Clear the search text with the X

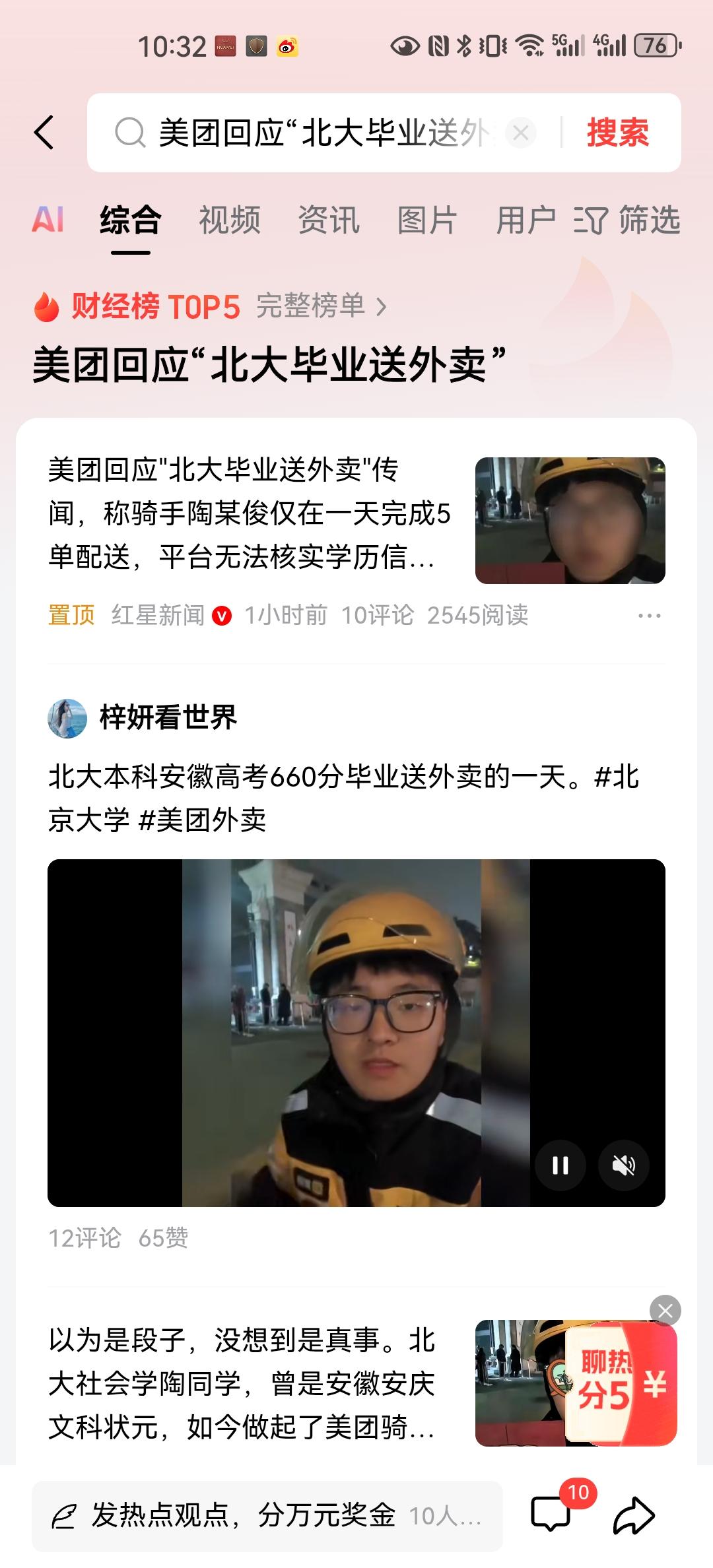point(522,132)
